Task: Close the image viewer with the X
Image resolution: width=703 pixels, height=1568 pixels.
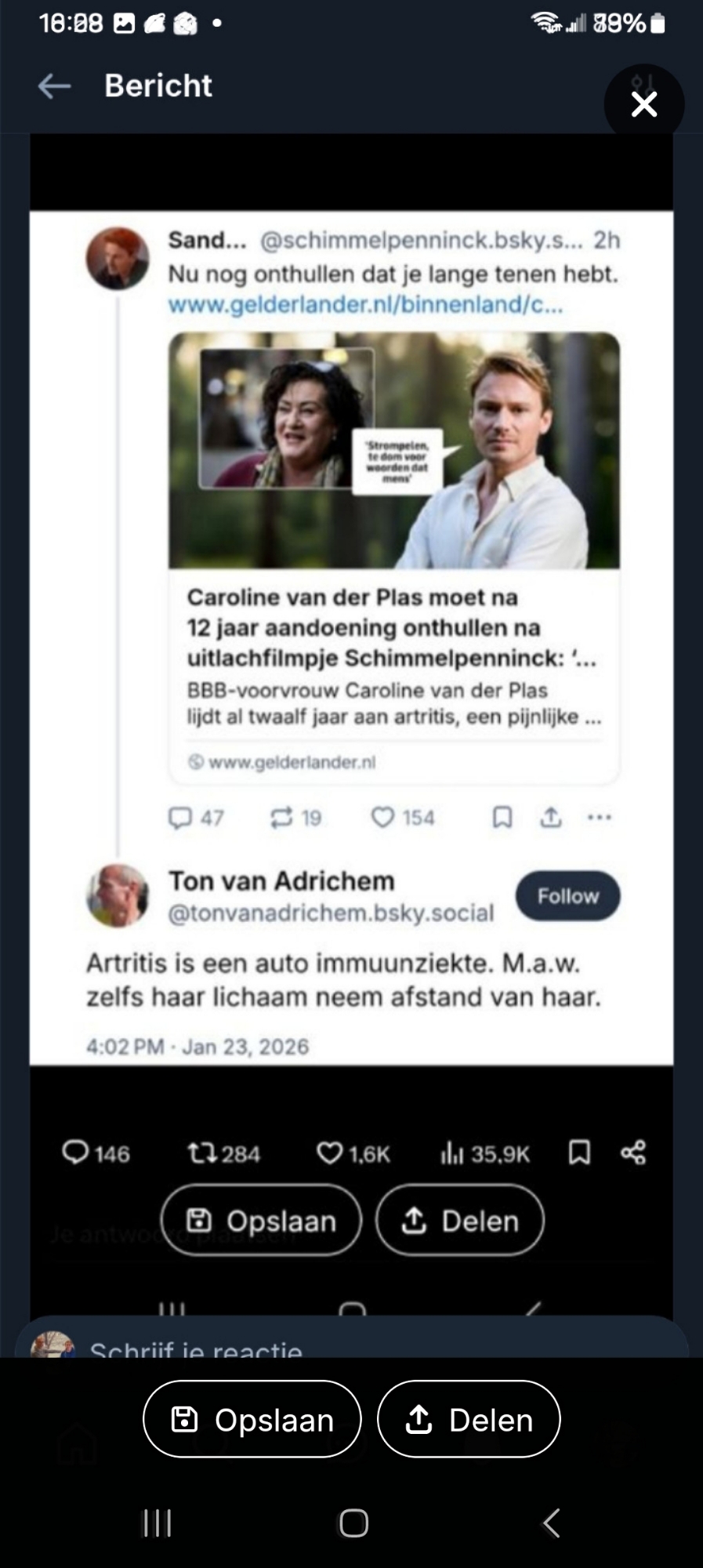Action: click(643, 104)
